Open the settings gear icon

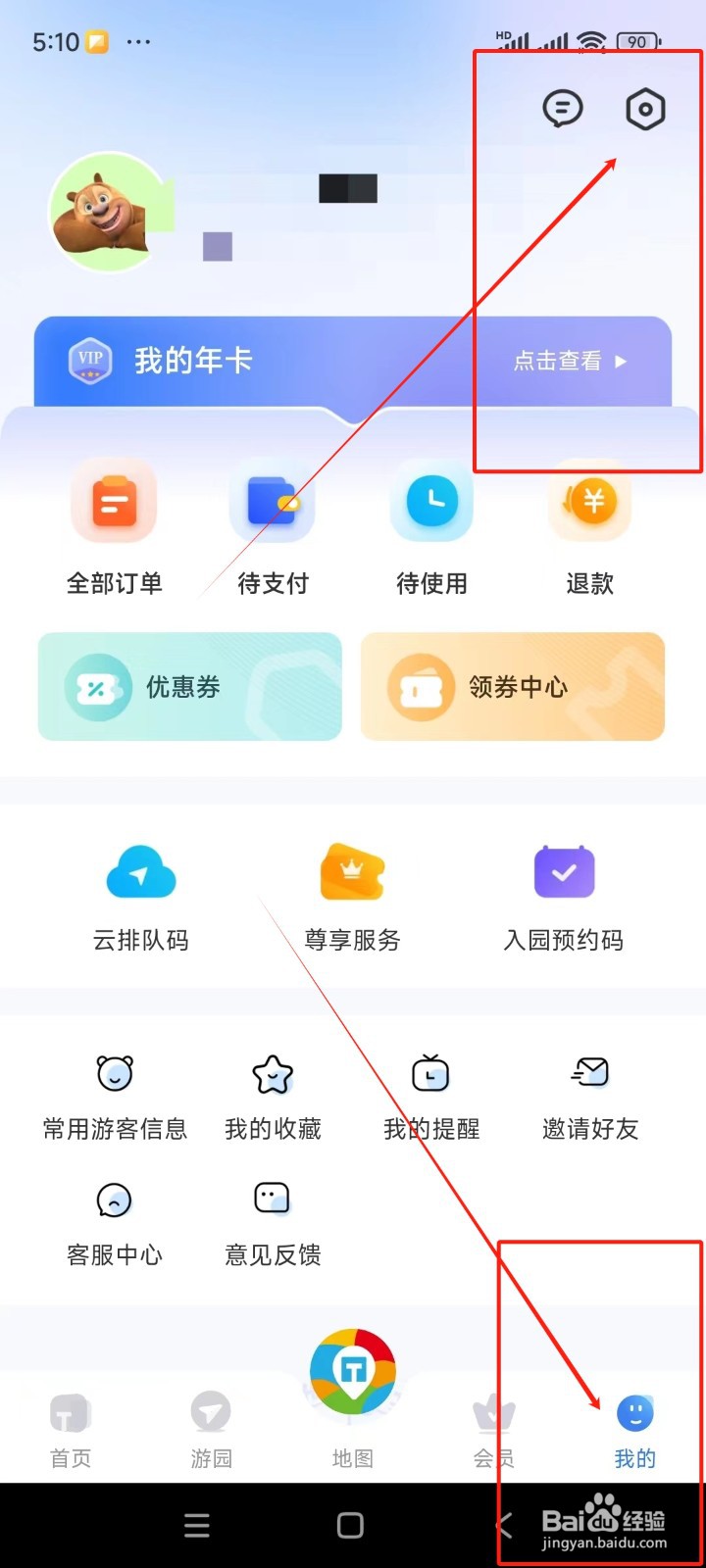[x=646, y=109]
